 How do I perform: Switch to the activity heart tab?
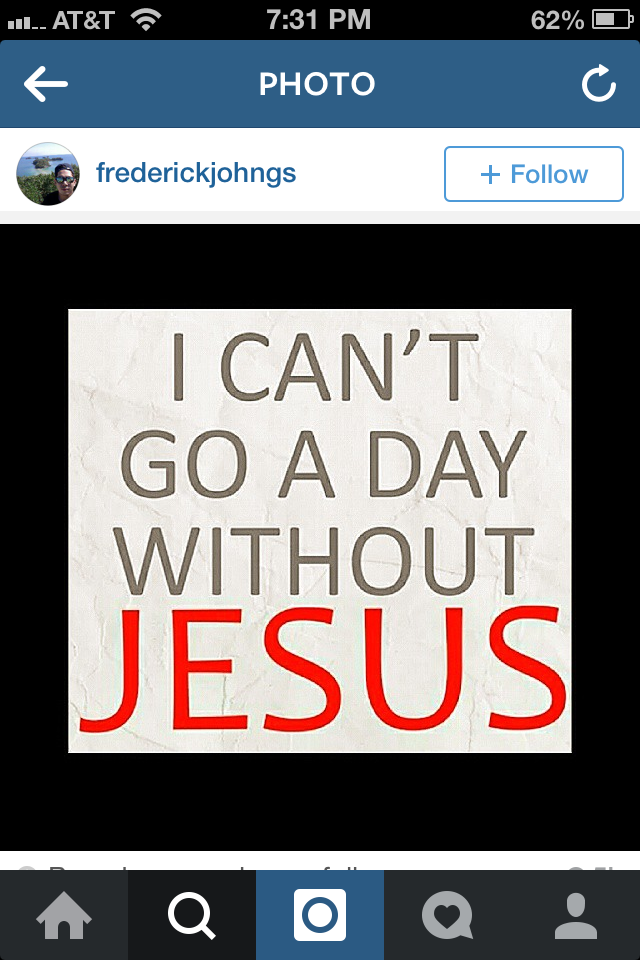[x=448, y=916]
